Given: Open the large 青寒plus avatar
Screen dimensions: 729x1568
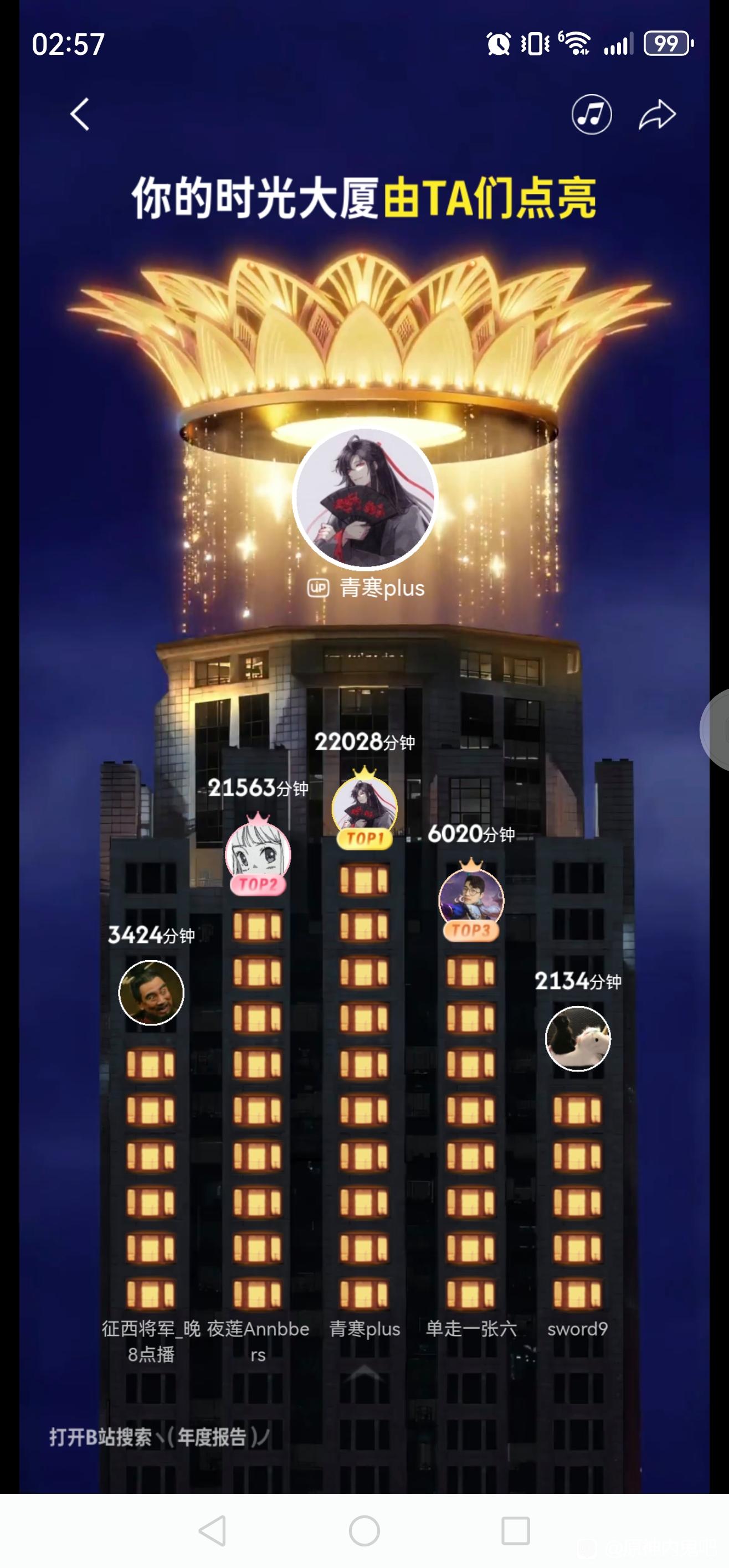Looking at the screenshot, I should pos(365,498).
